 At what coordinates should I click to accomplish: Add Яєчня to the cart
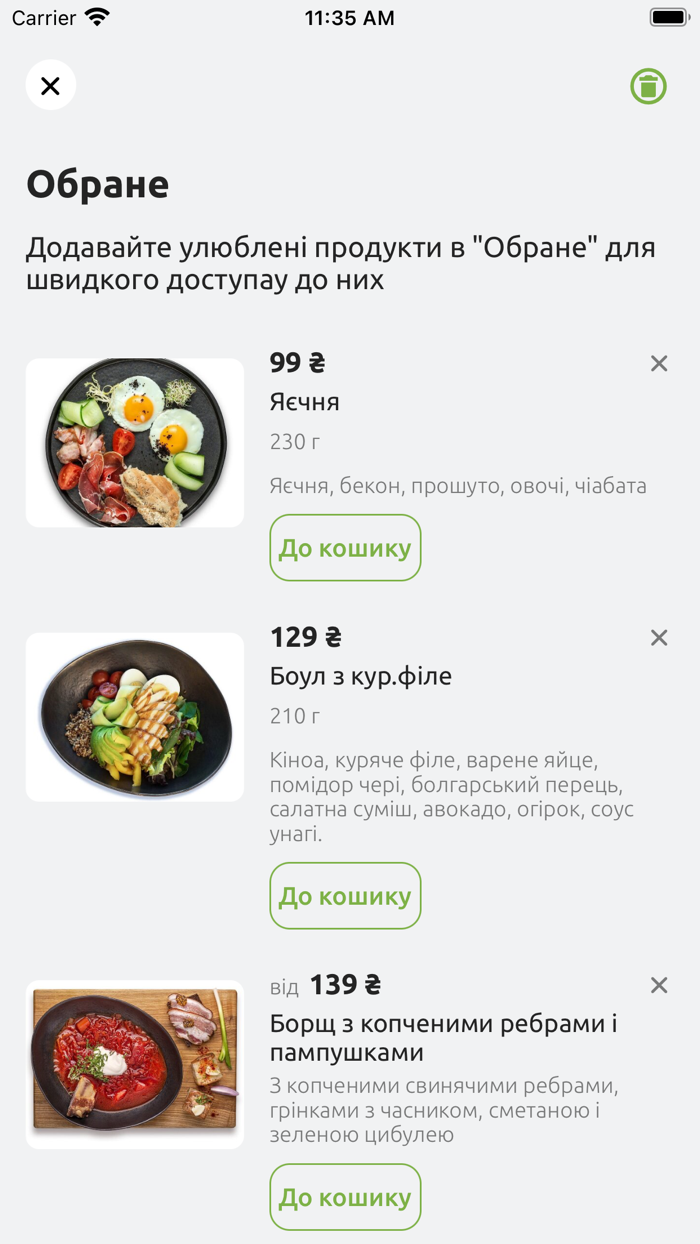[345, 548]
